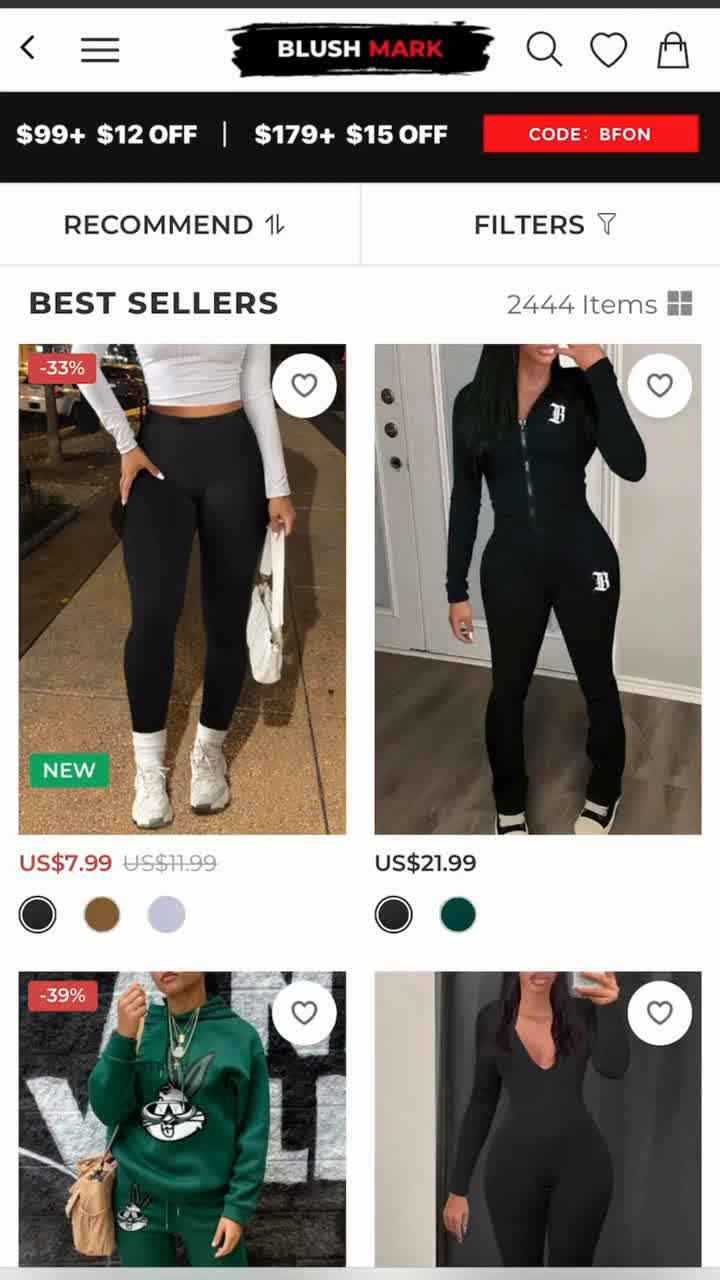
Task: Select light lavender color for US$7.99 leggings
Action: [x=166, y=914]
